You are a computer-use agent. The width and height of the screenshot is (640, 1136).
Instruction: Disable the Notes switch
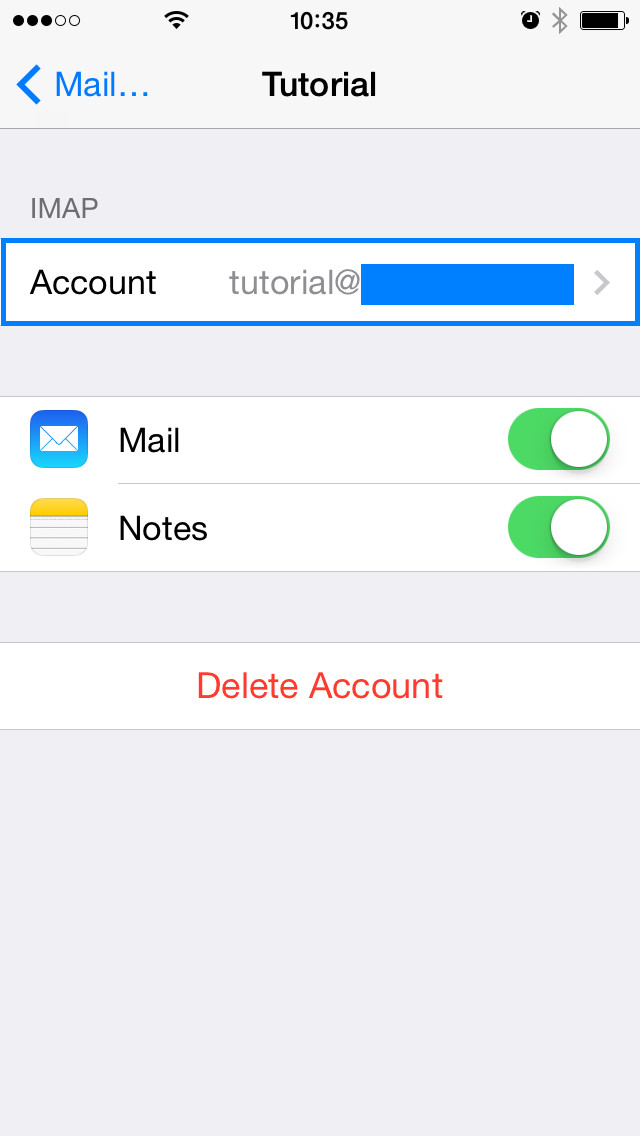[x=559, y=527]
